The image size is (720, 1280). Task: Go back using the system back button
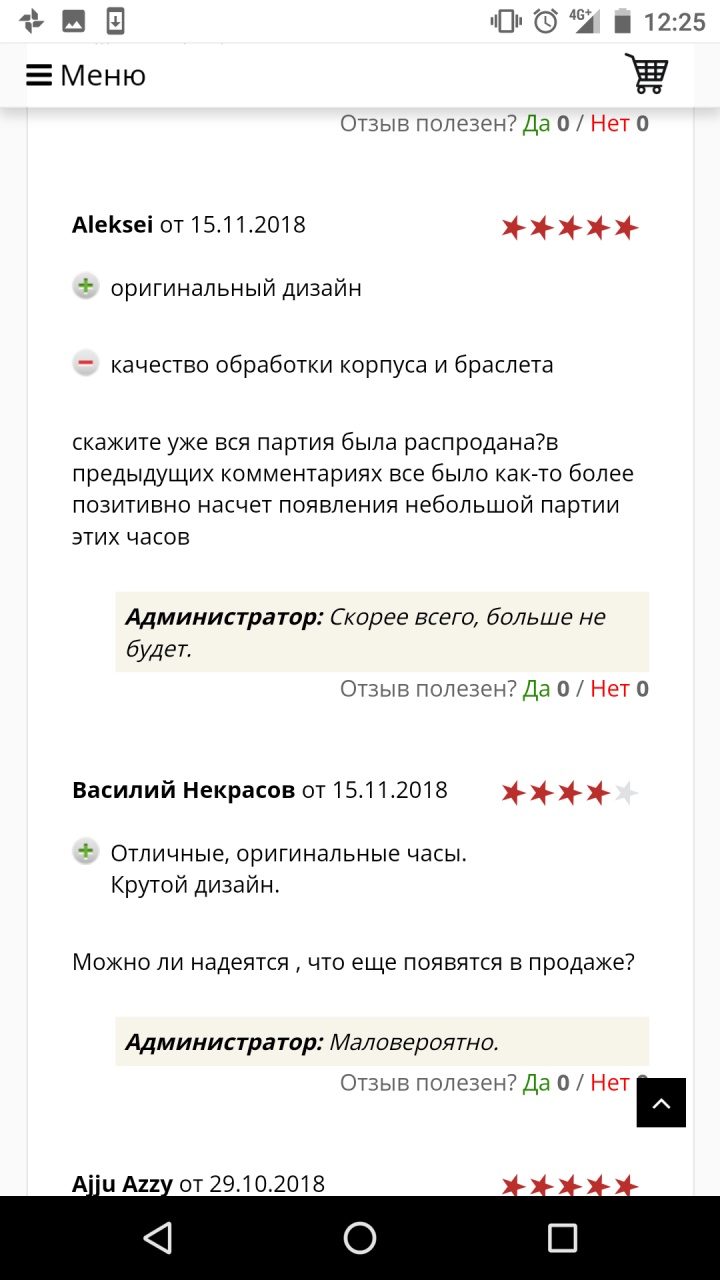coord(158,1238)
